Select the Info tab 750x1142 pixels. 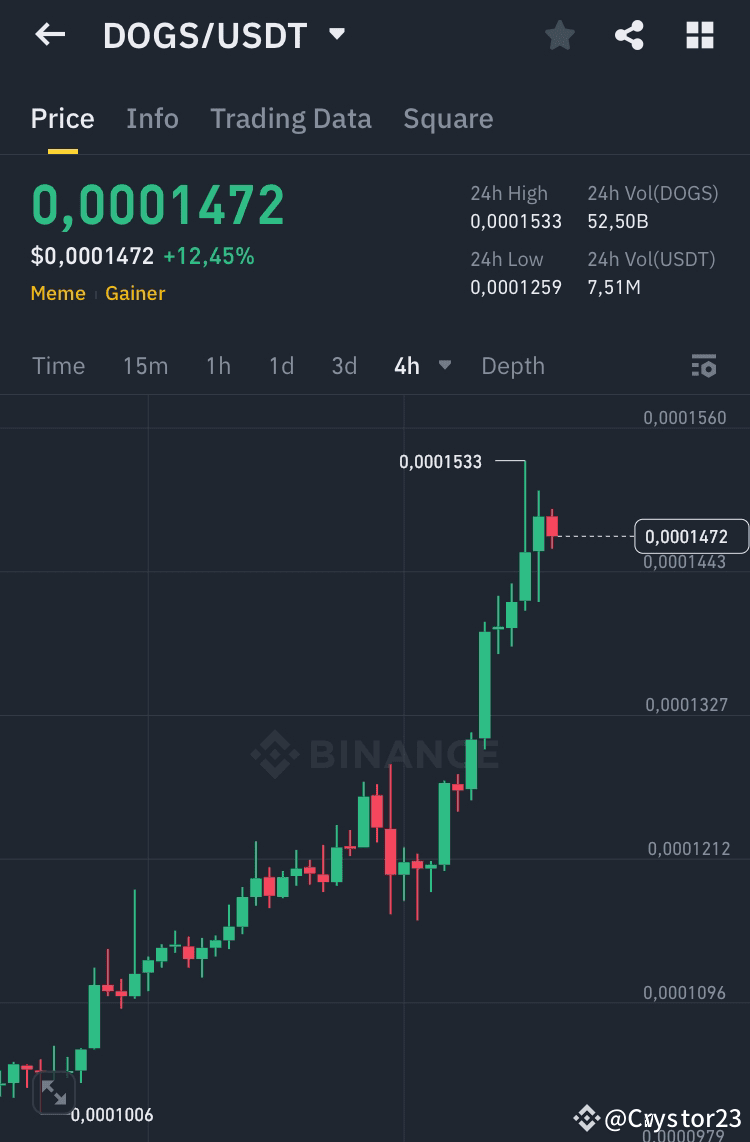[152, 118]
